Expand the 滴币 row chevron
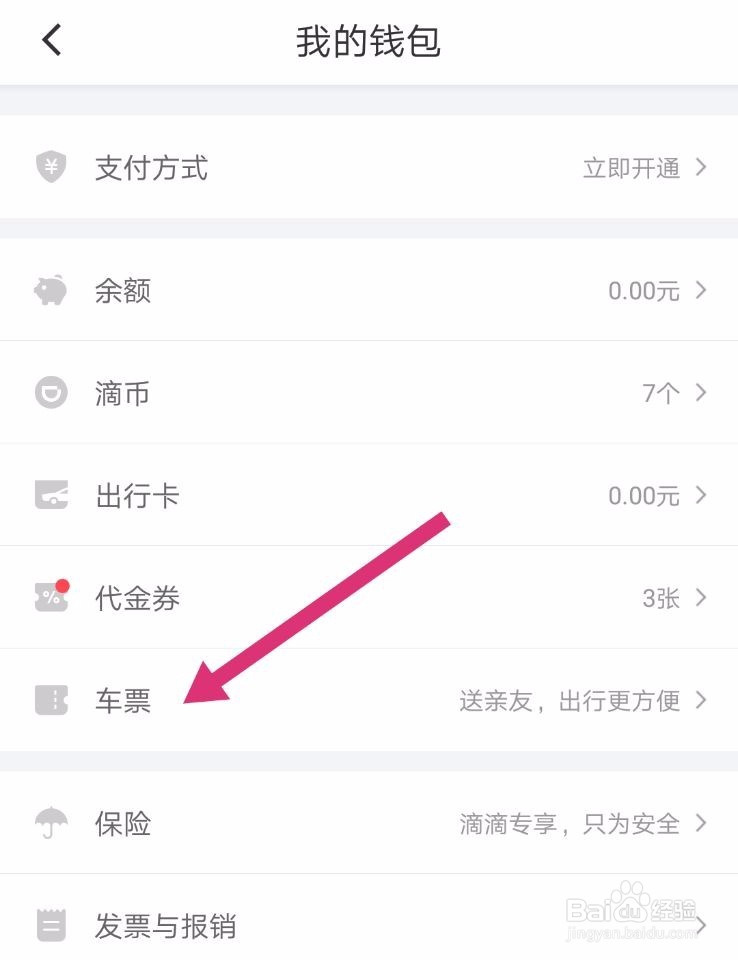The width and height of the screenshot is (738, 960). (x=700, y=393)
